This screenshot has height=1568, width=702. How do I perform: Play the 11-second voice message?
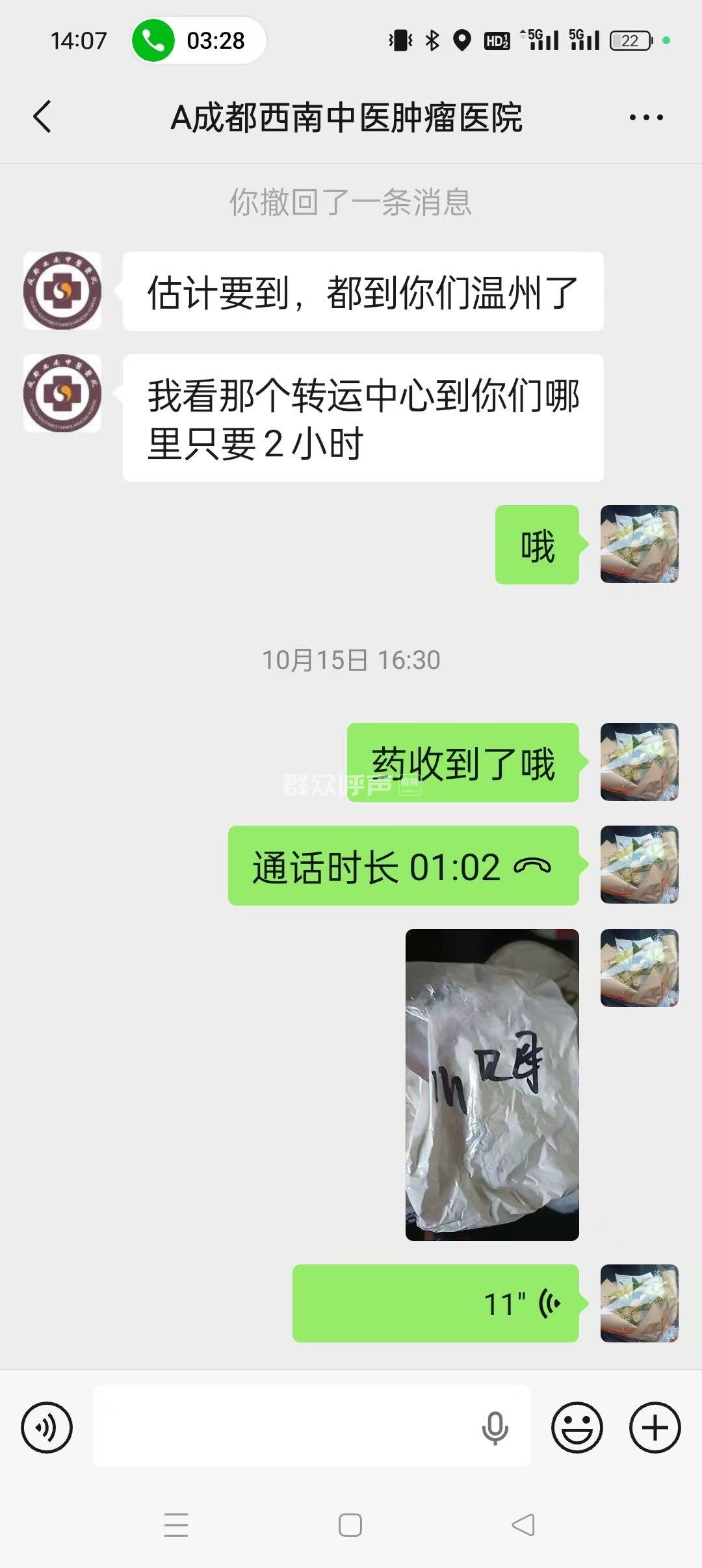click(x=435, y=1303)
